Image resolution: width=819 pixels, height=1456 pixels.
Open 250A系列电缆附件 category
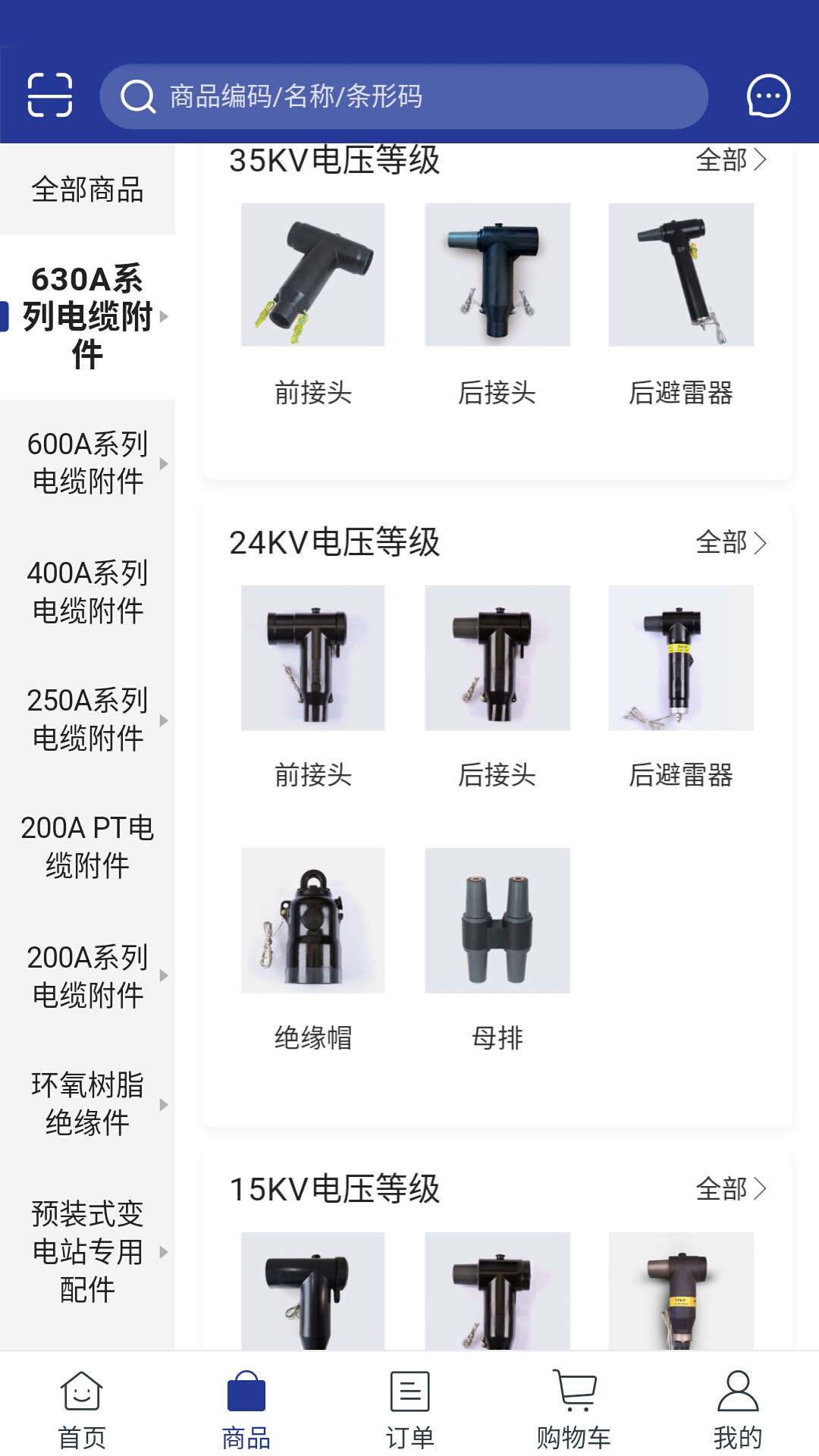click(x=87, y=719)
